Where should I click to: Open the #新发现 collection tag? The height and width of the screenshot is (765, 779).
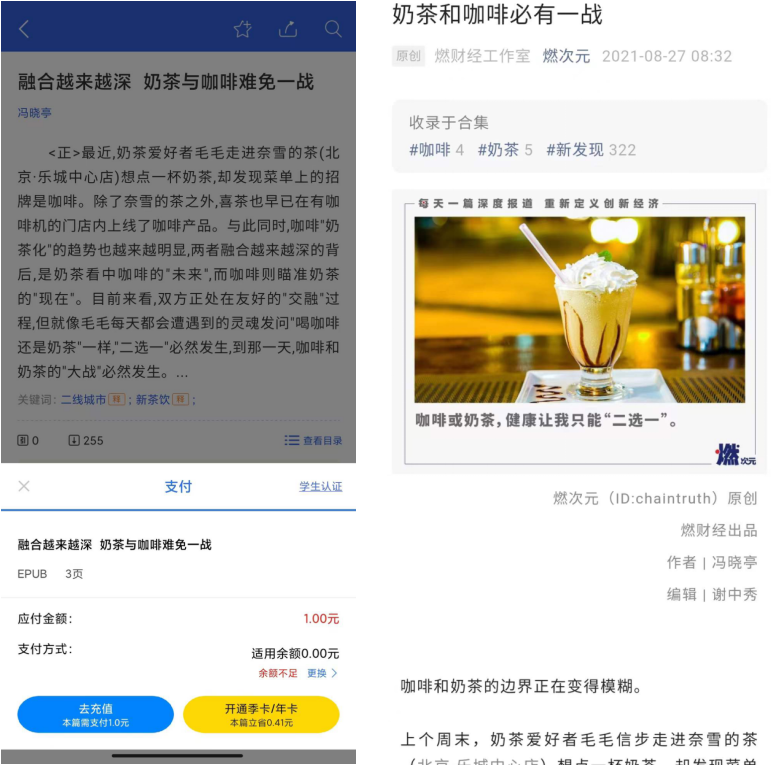point(591,150)
